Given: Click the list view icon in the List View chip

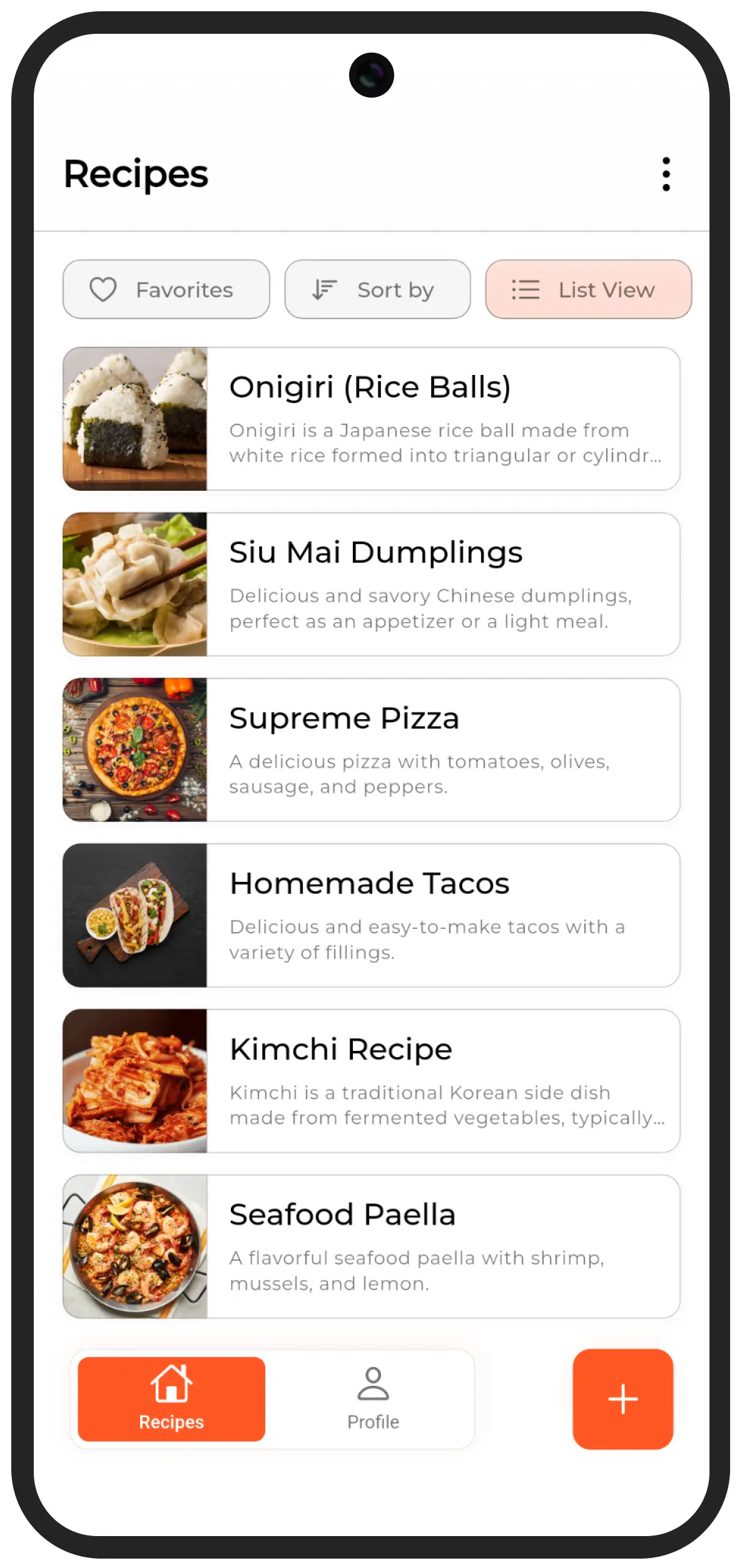Looking at the screenshot, I should (x=524, y=289).
